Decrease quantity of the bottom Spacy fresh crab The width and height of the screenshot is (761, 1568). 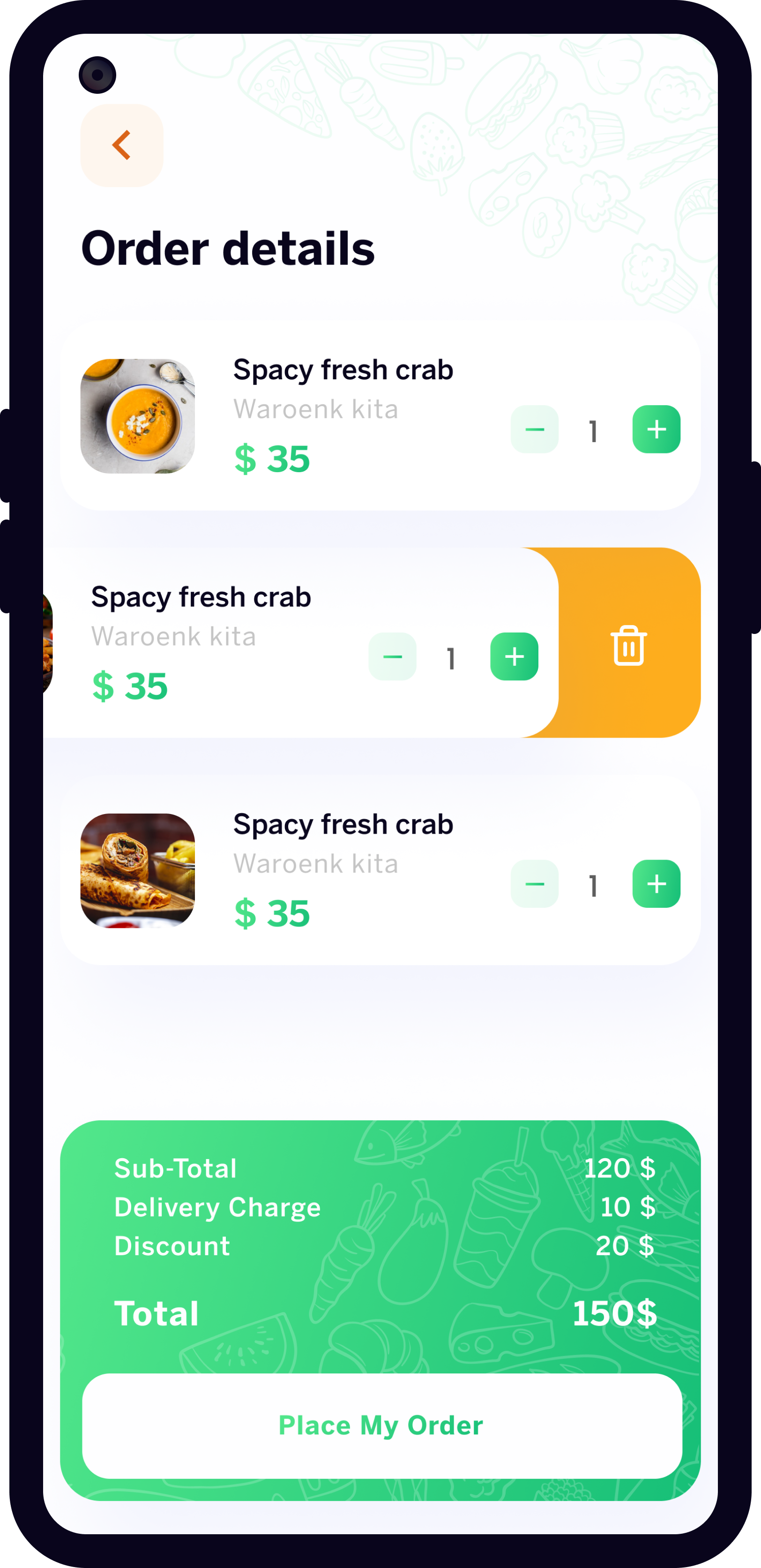coord(534,884)
